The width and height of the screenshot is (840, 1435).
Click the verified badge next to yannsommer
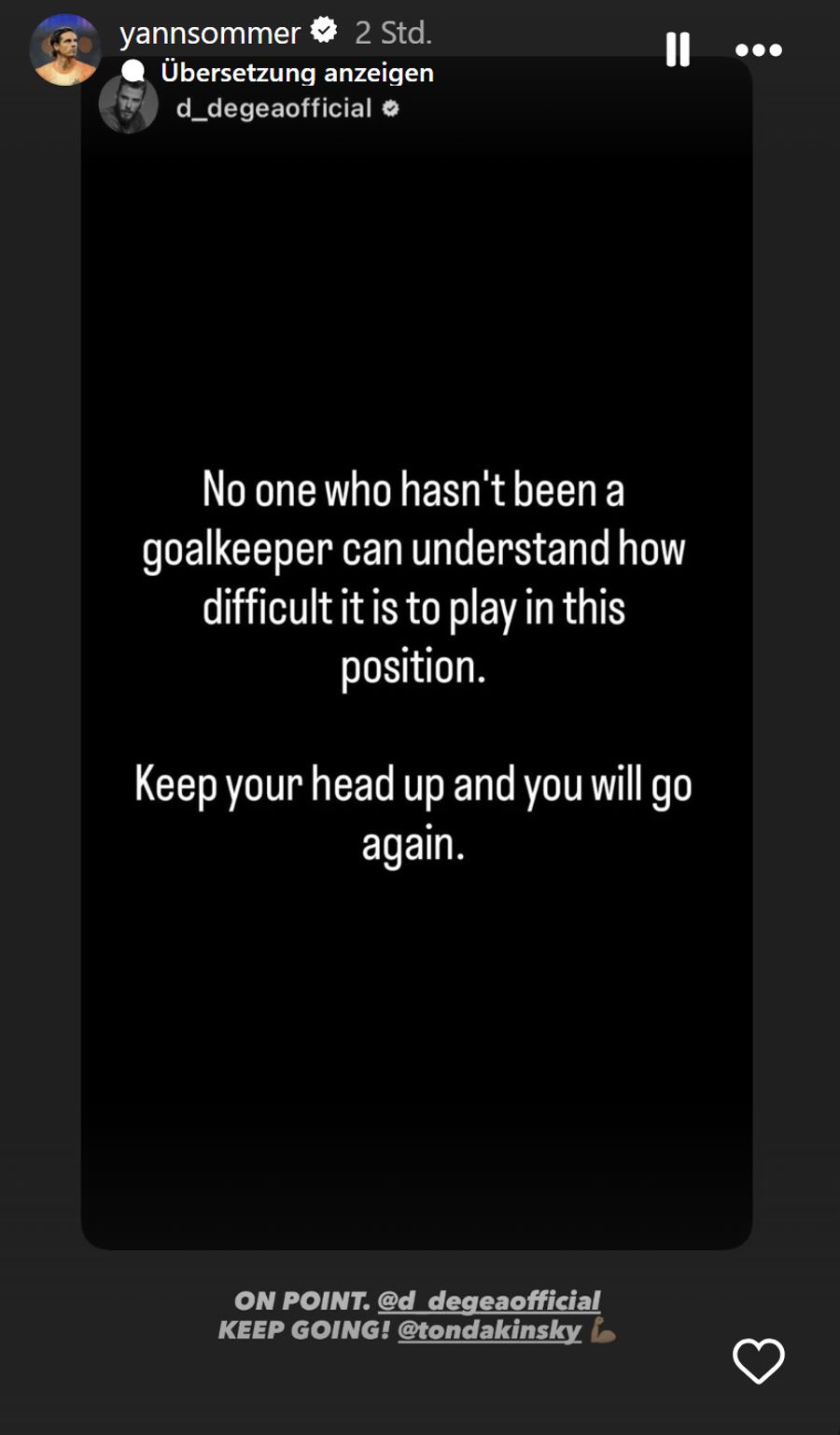[323, 31]
